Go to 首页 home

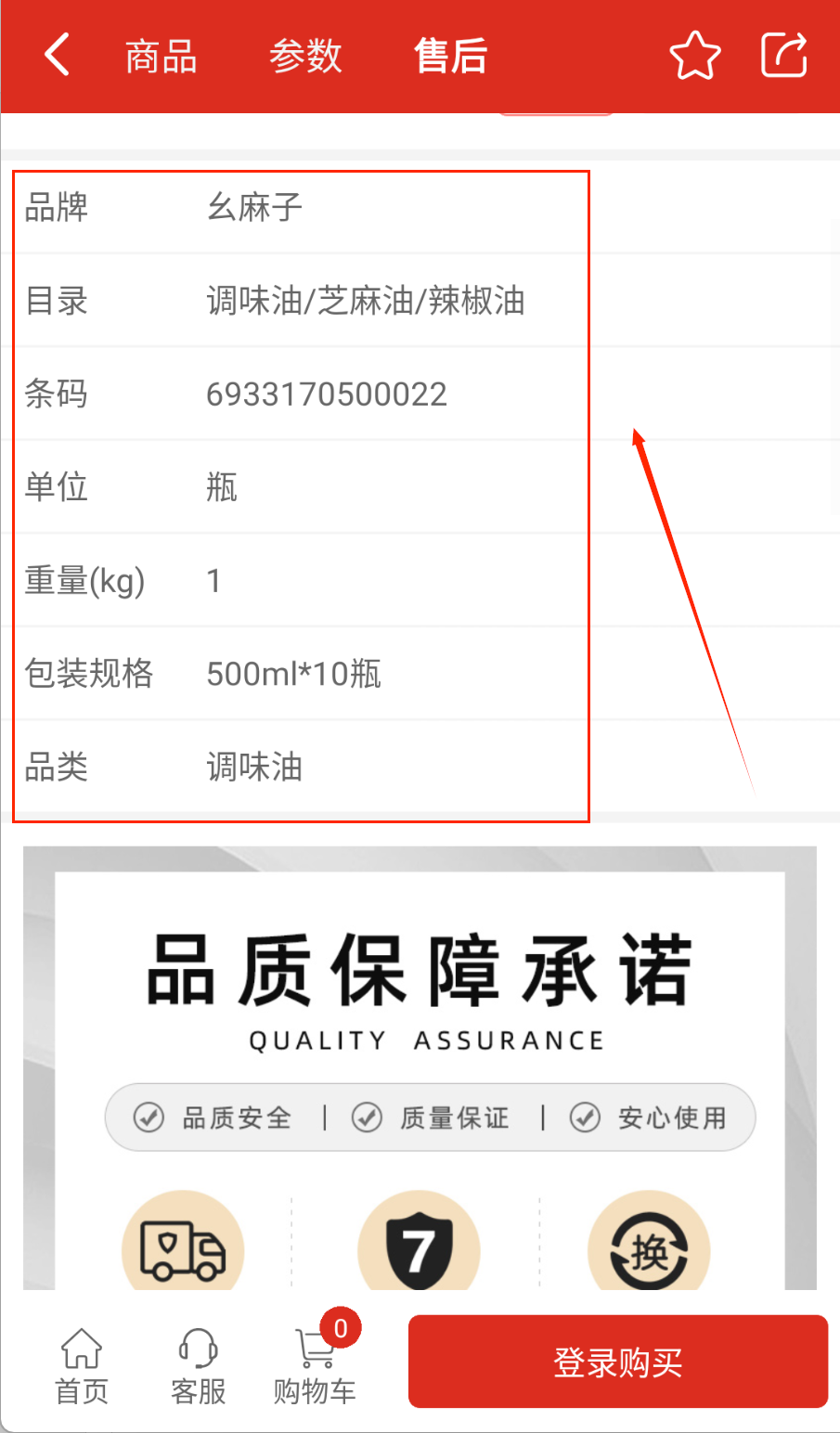tap(82, 1365)
